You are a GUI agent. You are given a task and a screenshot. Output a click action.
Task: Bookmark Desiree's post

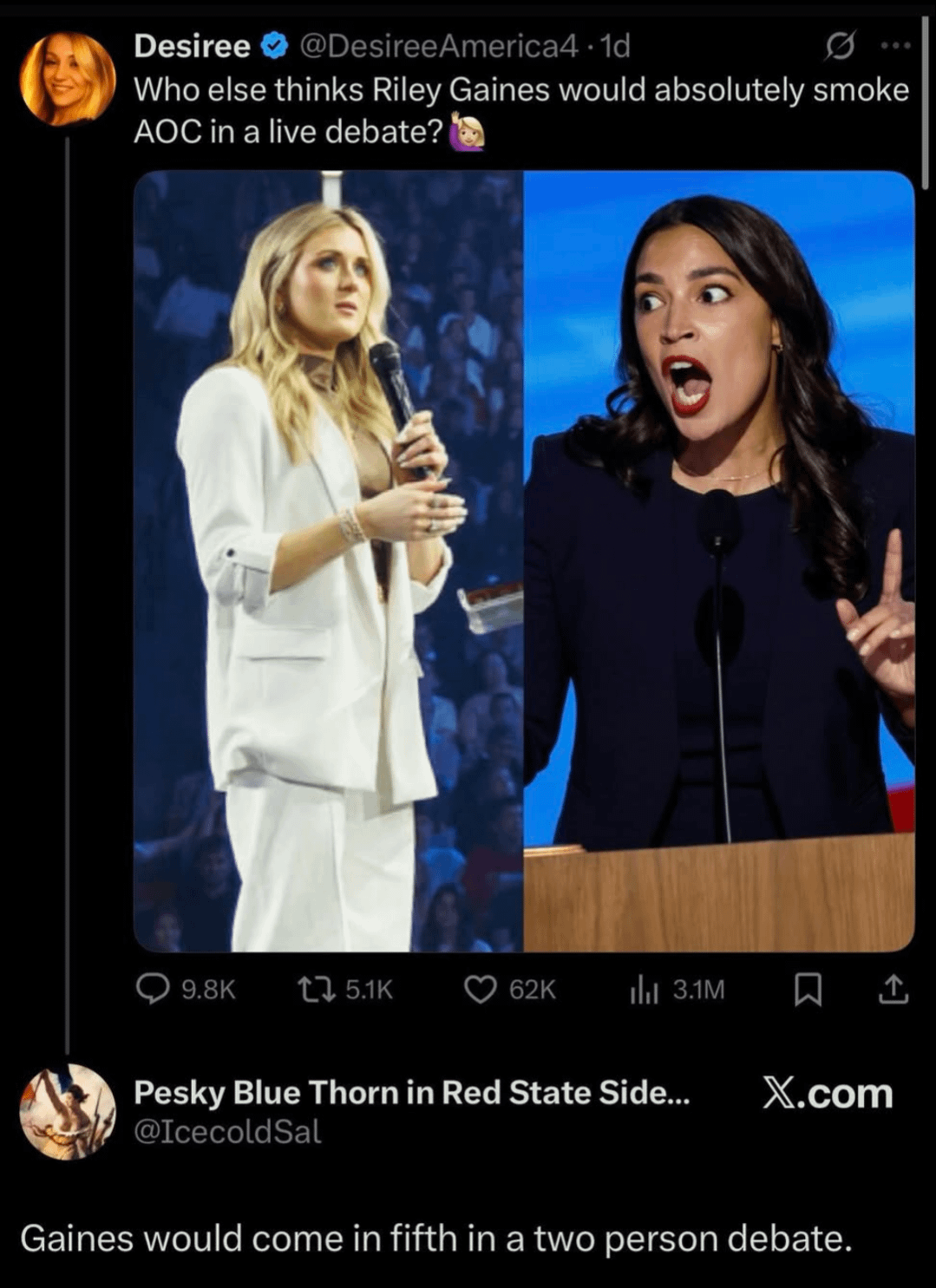[808, 990]
